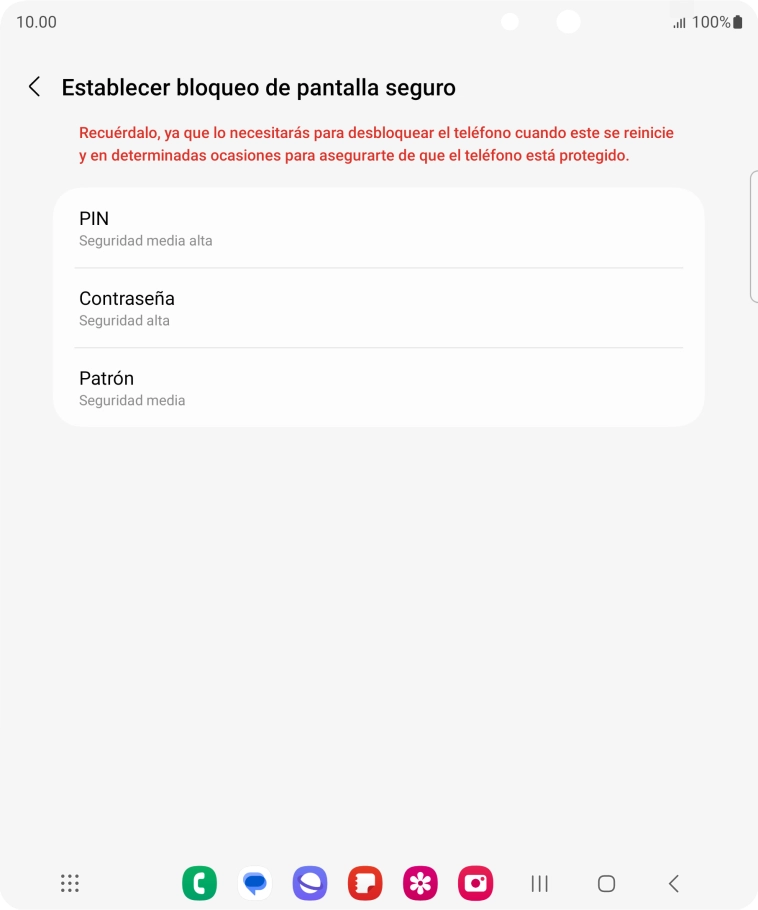
Task: Open Samsung Notes
Action: 365,883
